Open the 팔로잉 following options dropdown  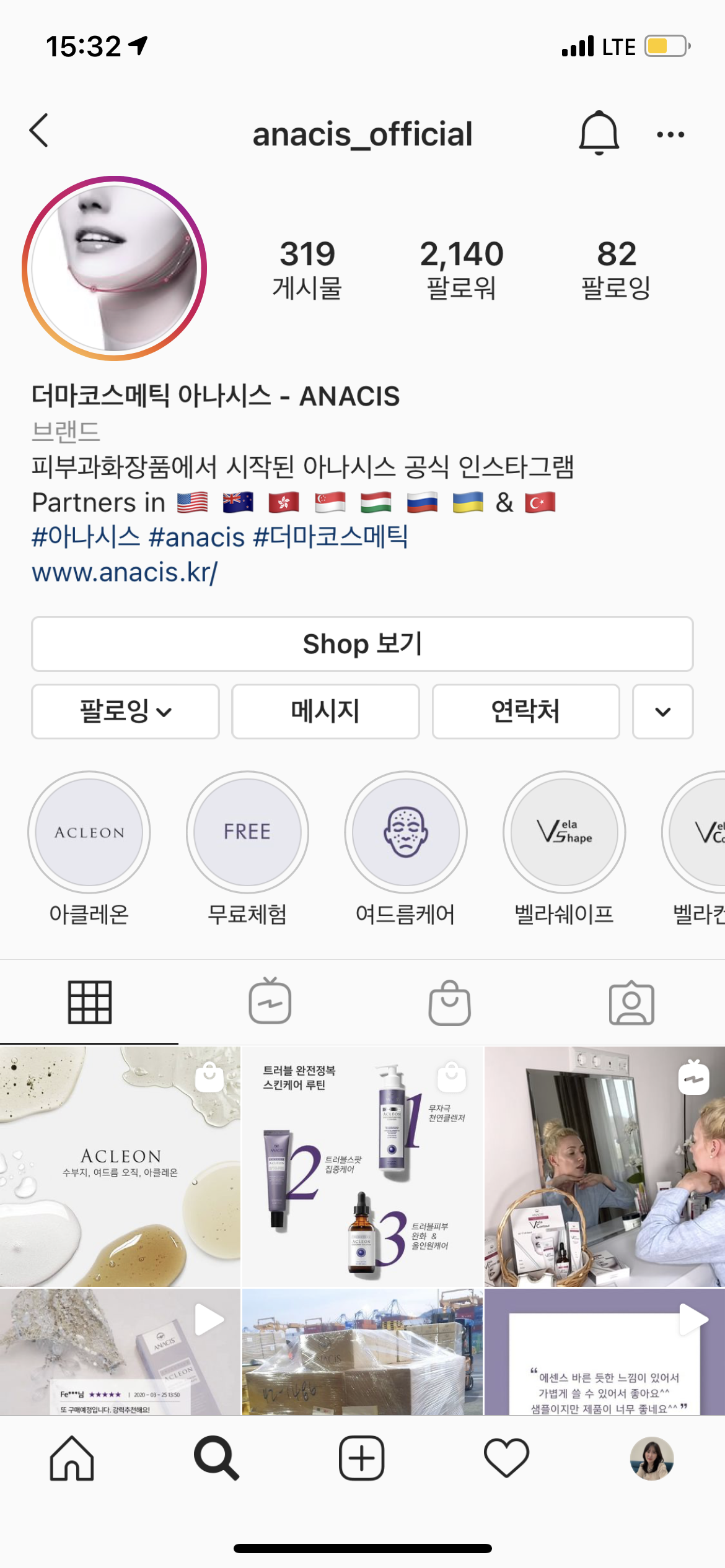[125, 712]
